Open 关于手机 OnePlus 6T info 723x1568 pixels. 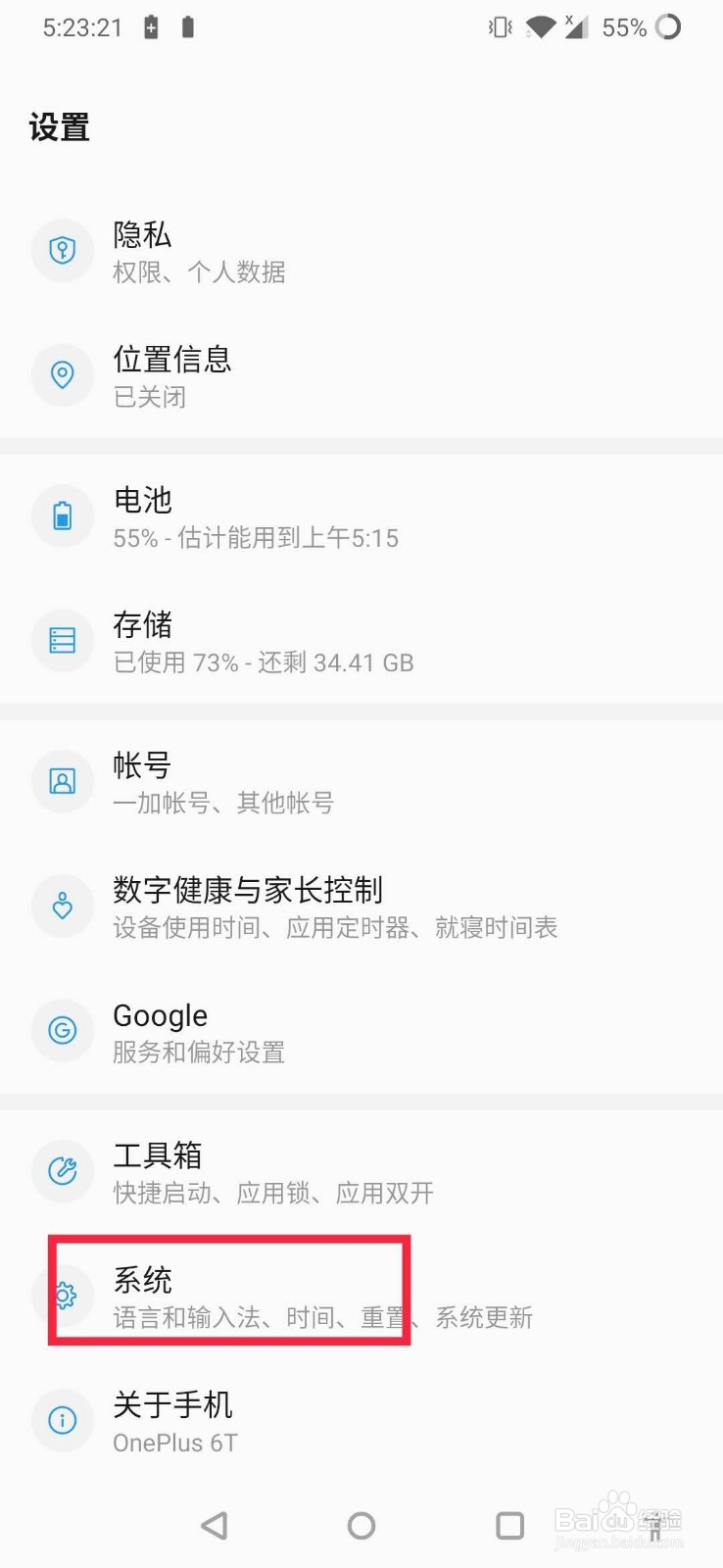(361, 1421)
